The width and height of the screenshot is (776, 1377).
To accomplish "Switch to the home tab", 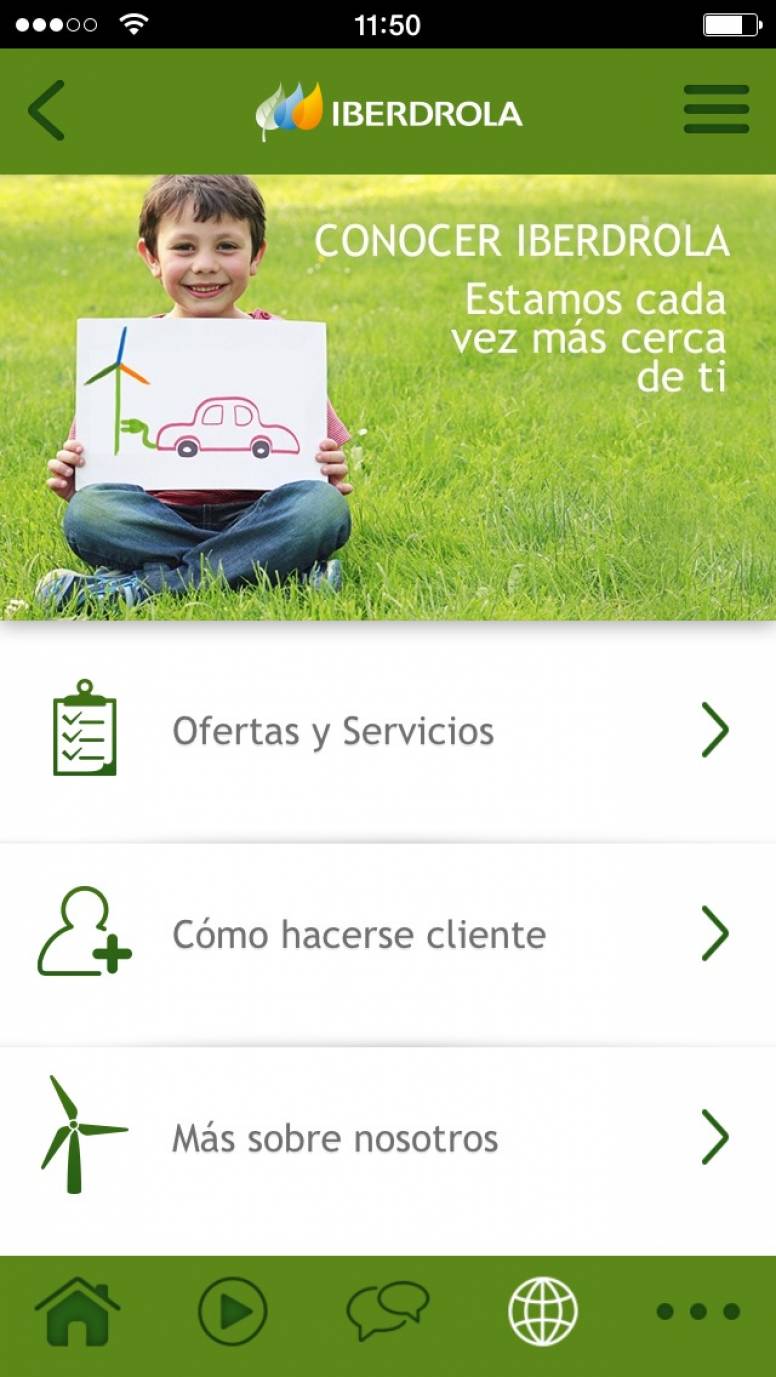I will (77, 1311).
